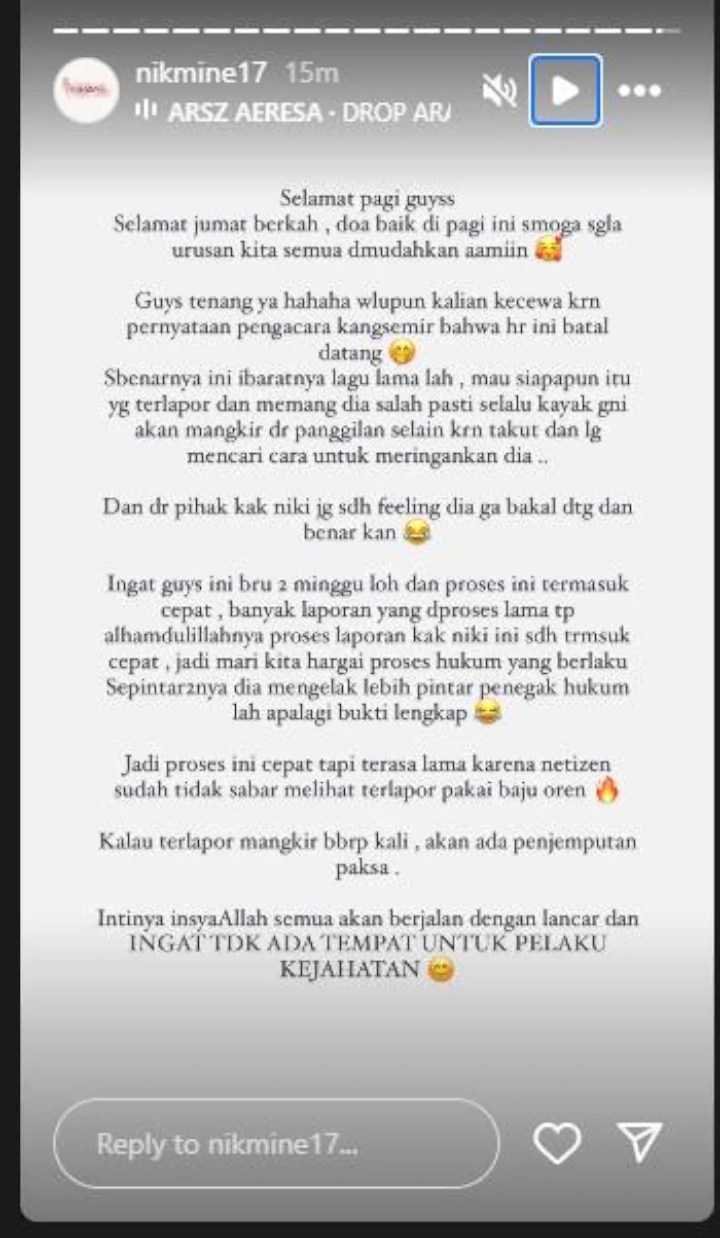Play the paused story
This screenshot has height=1238, width=720.
pos(565,91)
